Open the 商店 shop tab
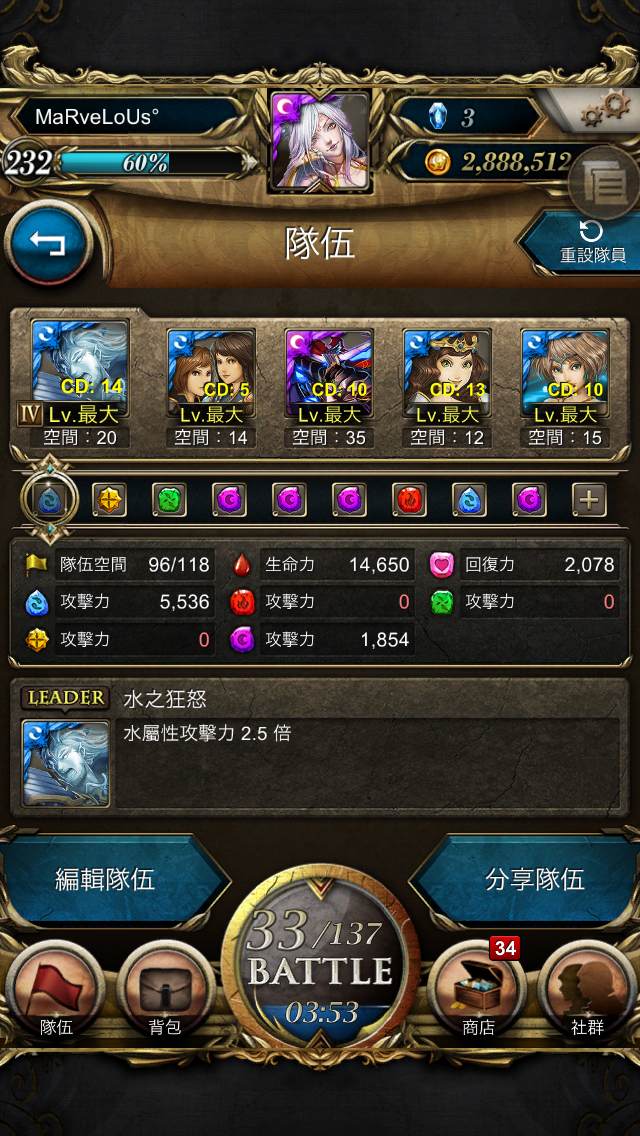The height and width of the screenshot is (1136, 640). (478, 988)
